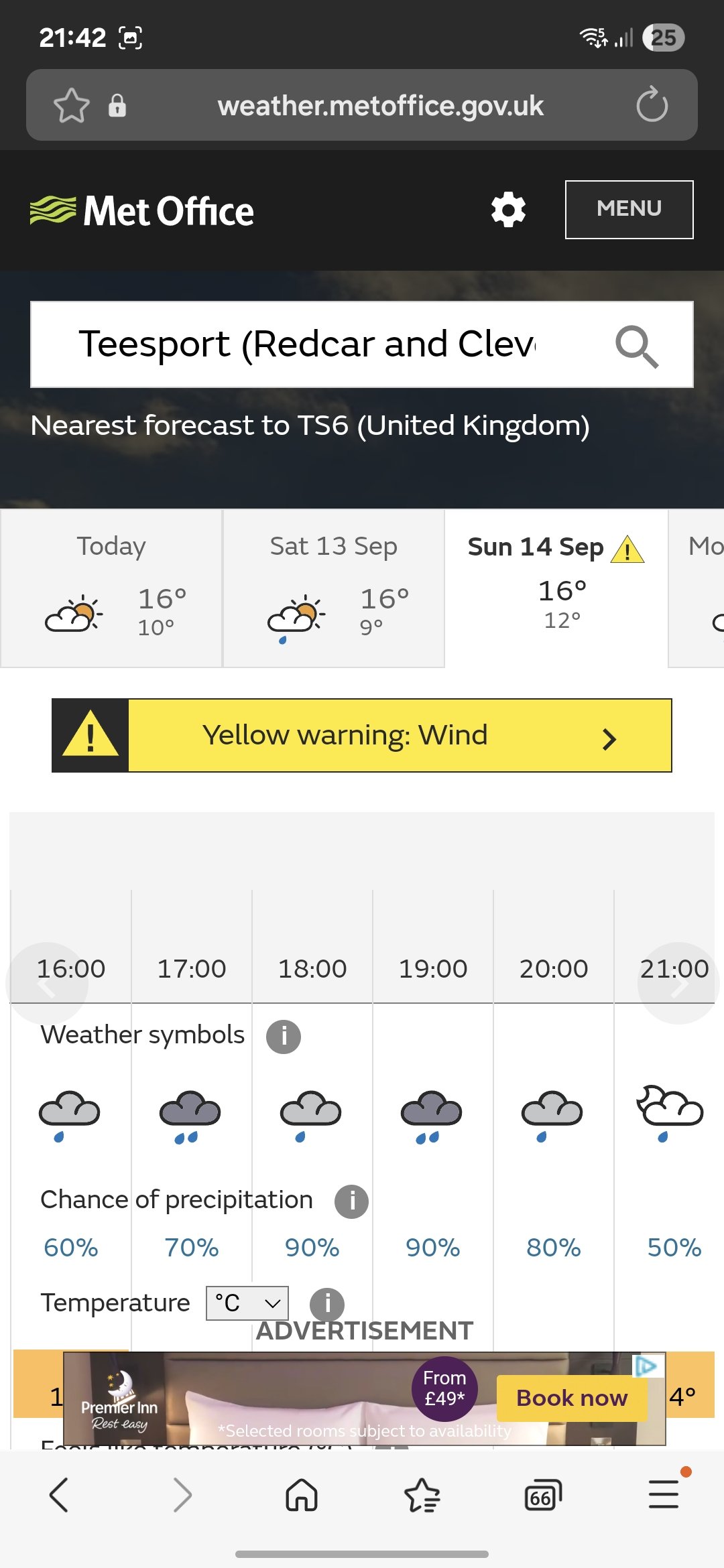Select the Sat 13 Sep forecast tab
Image resolution: width=724 pixels, height=1568 pixels.
coord(333,588)
